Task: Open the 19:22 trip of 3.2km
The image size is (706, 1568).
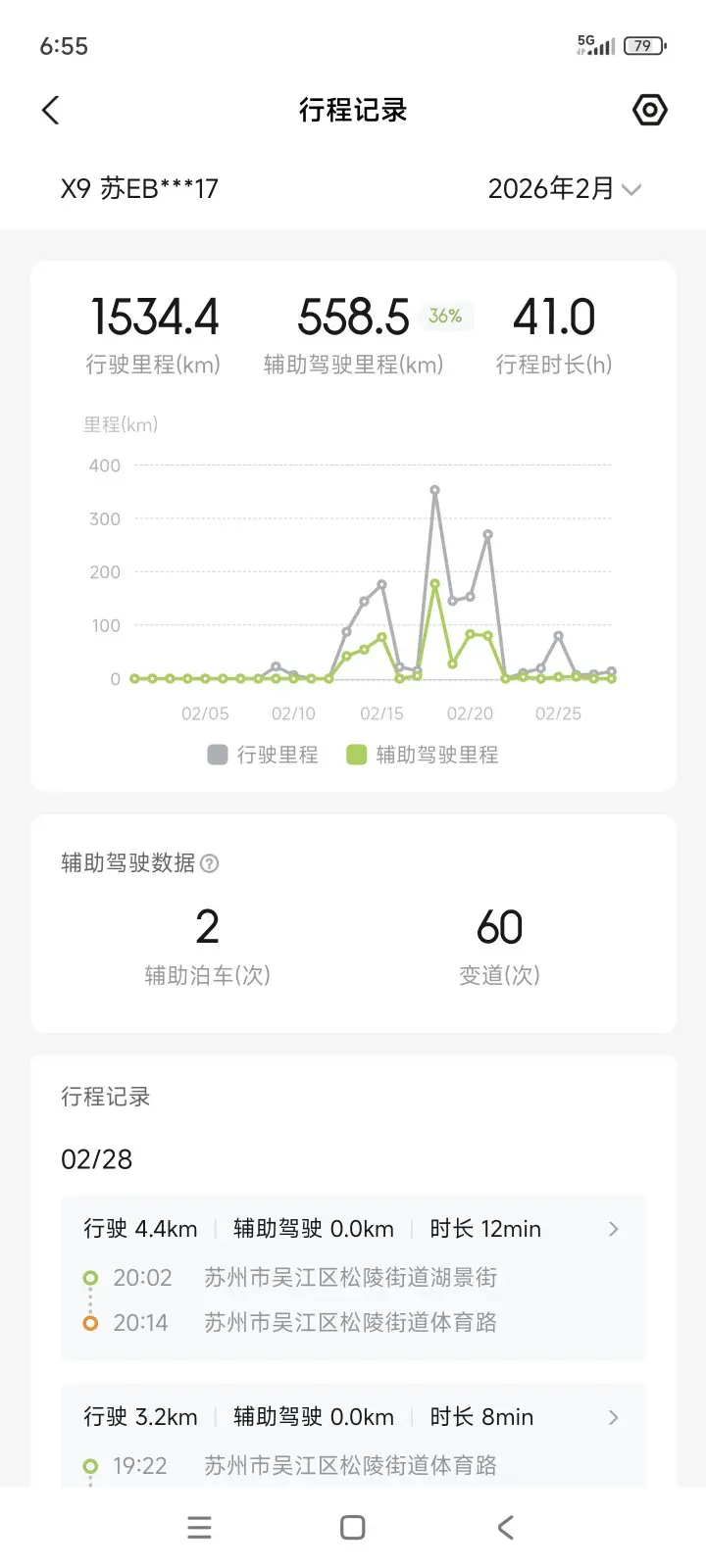Action: click(x=353, y=1436)
